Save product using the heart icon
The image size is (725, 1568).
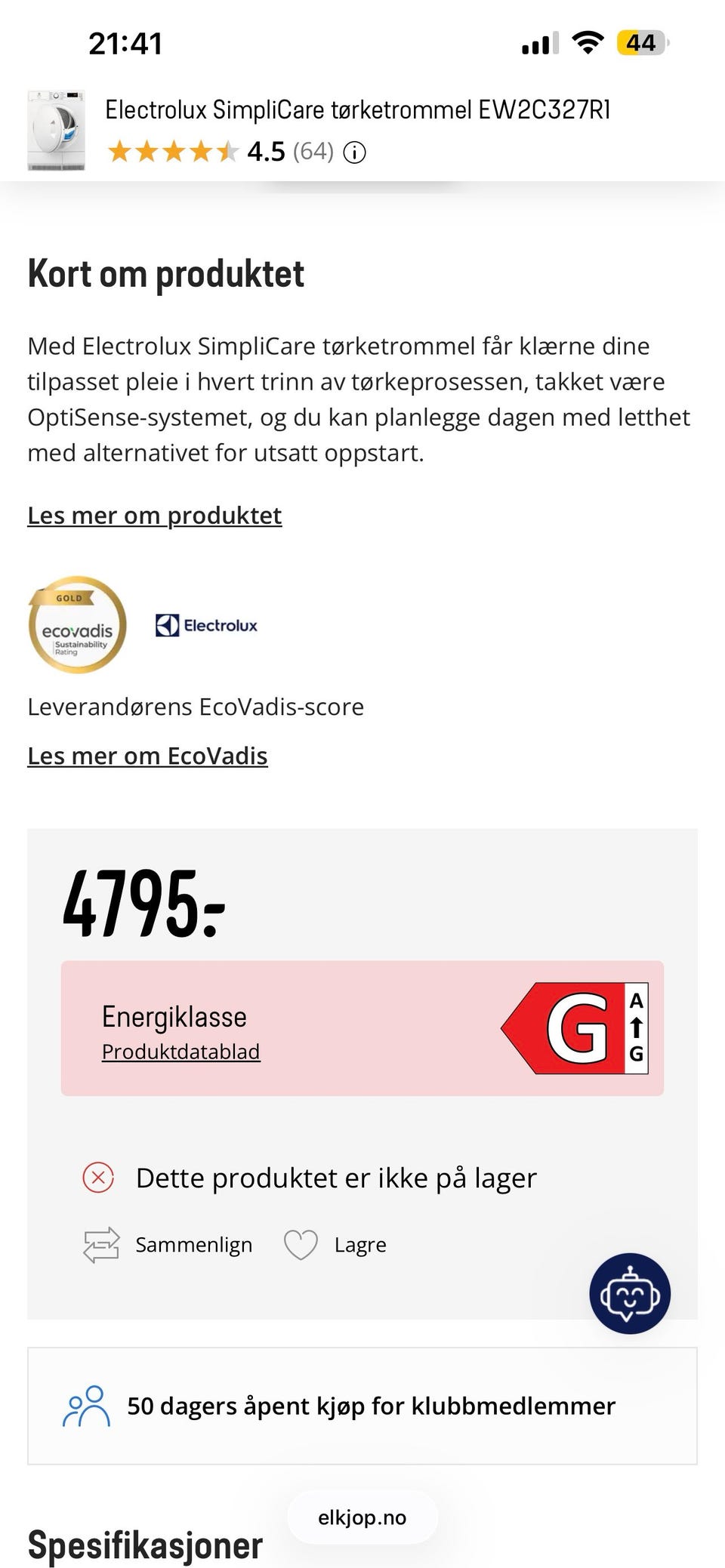coord(301,1244)
